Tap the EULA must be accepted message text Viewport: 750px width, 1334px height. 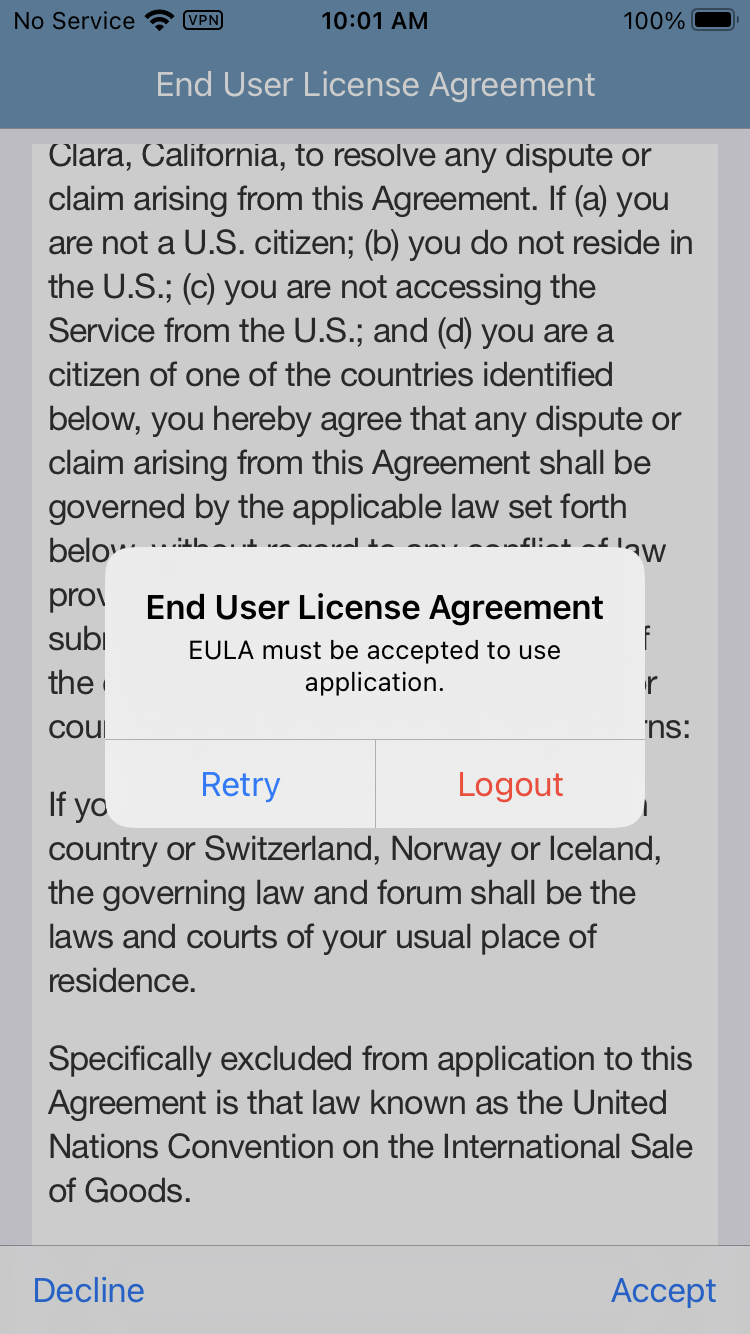click(375, 666)
